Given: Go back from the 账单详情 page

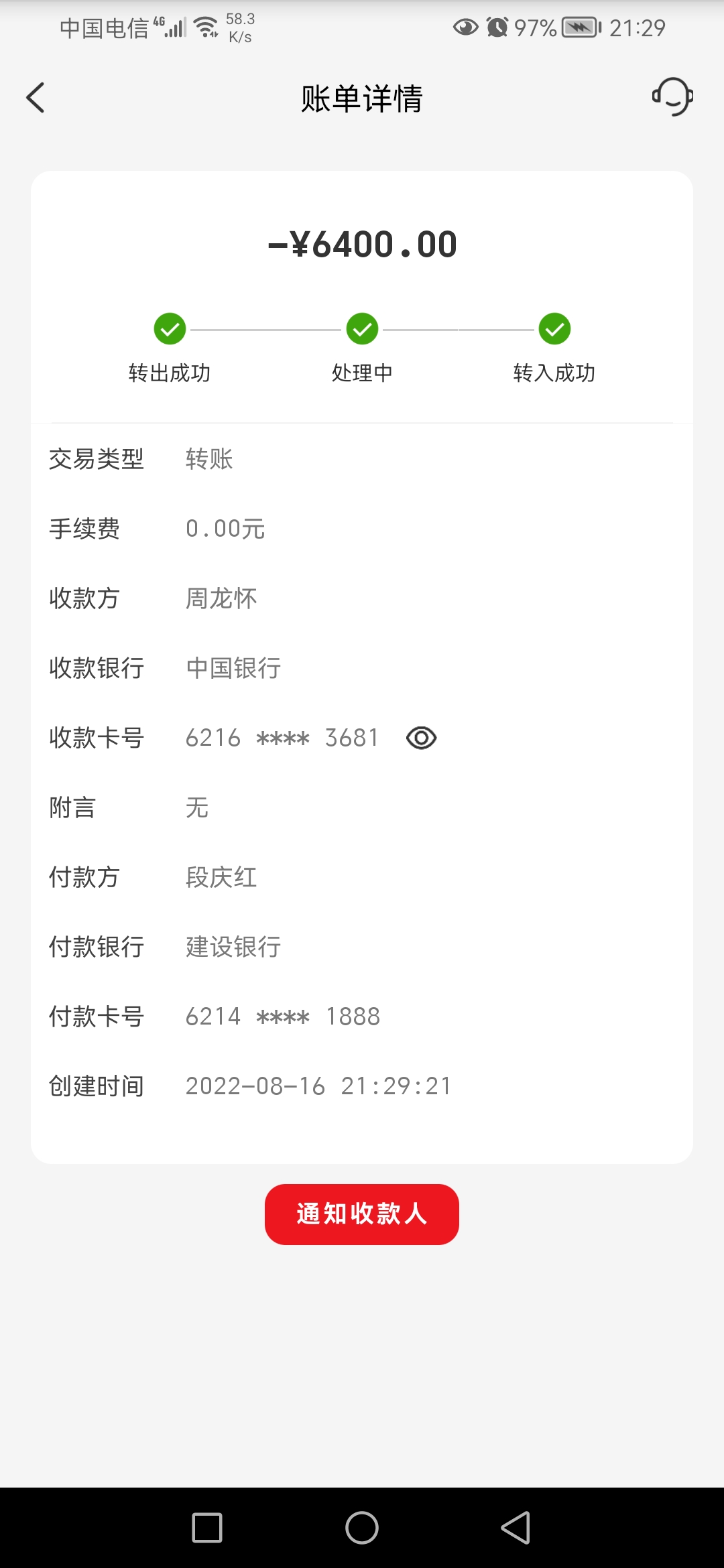Looking at the screenshot, I should (36, 98).
